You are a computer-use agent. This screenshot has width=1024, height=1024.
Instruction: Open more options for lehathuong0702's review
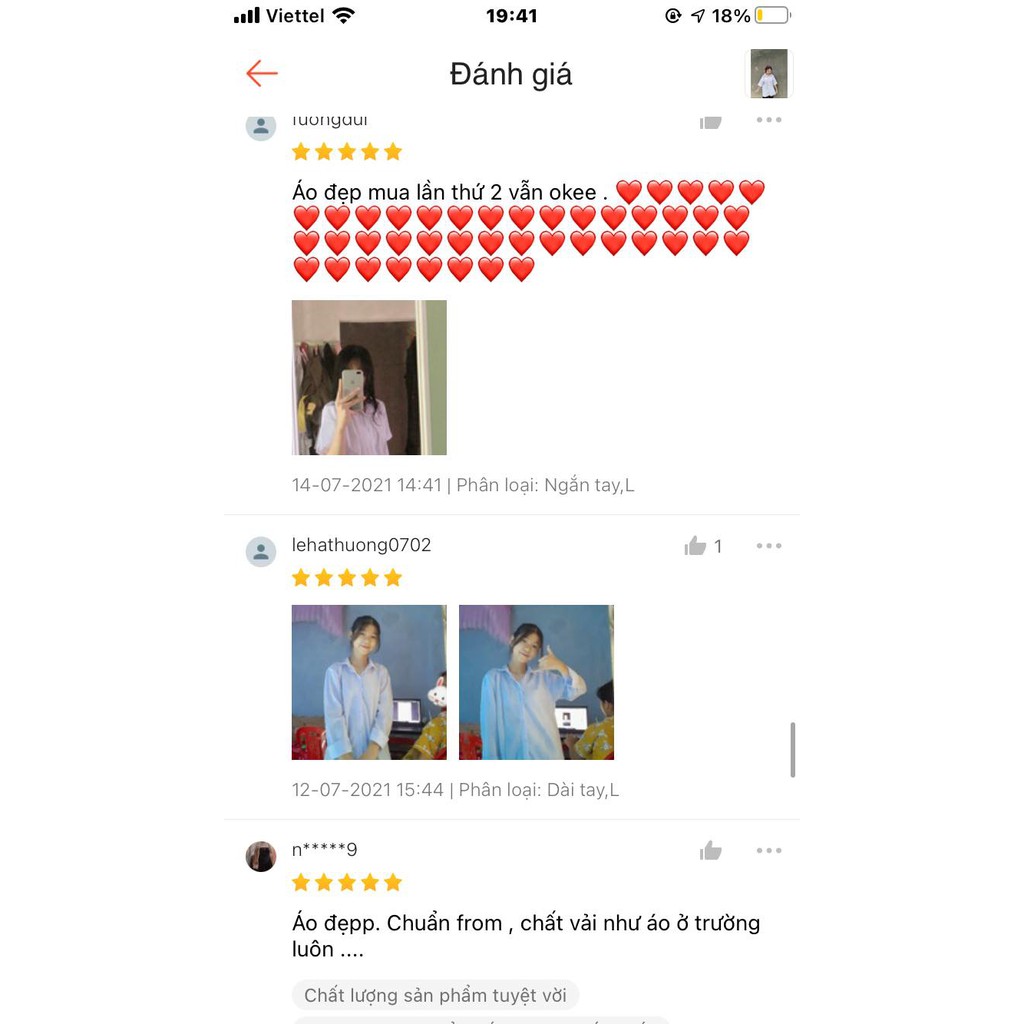tap(768, 546)
